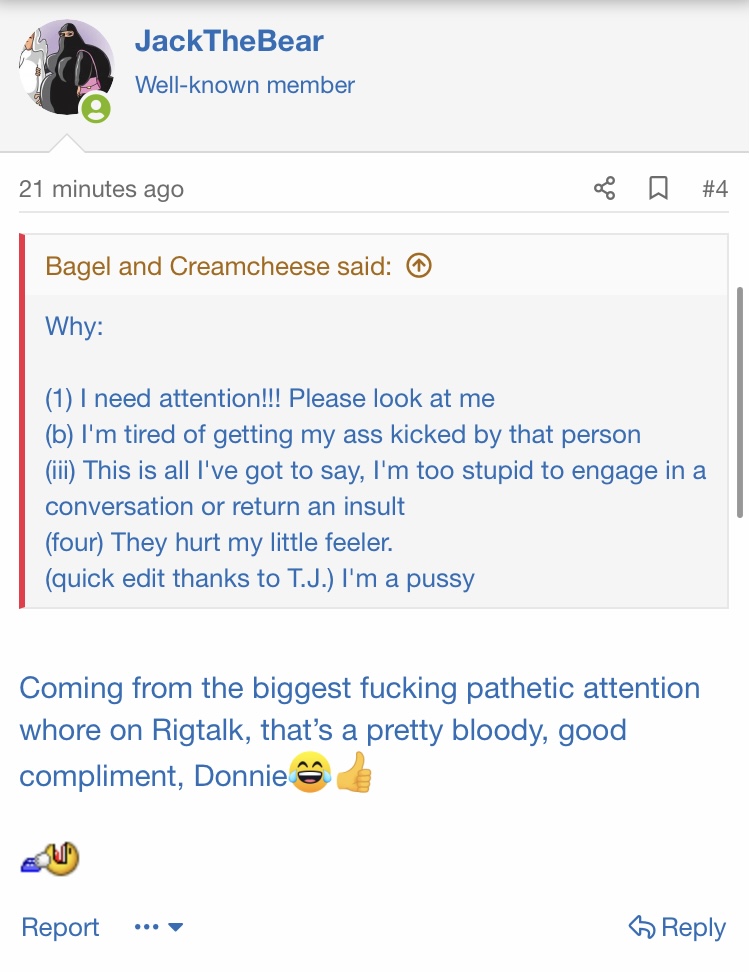This screenshot has height=972, width=749.
Task: Open the 21 minutes ago timestamp link
Action: (x=101, y=189)
